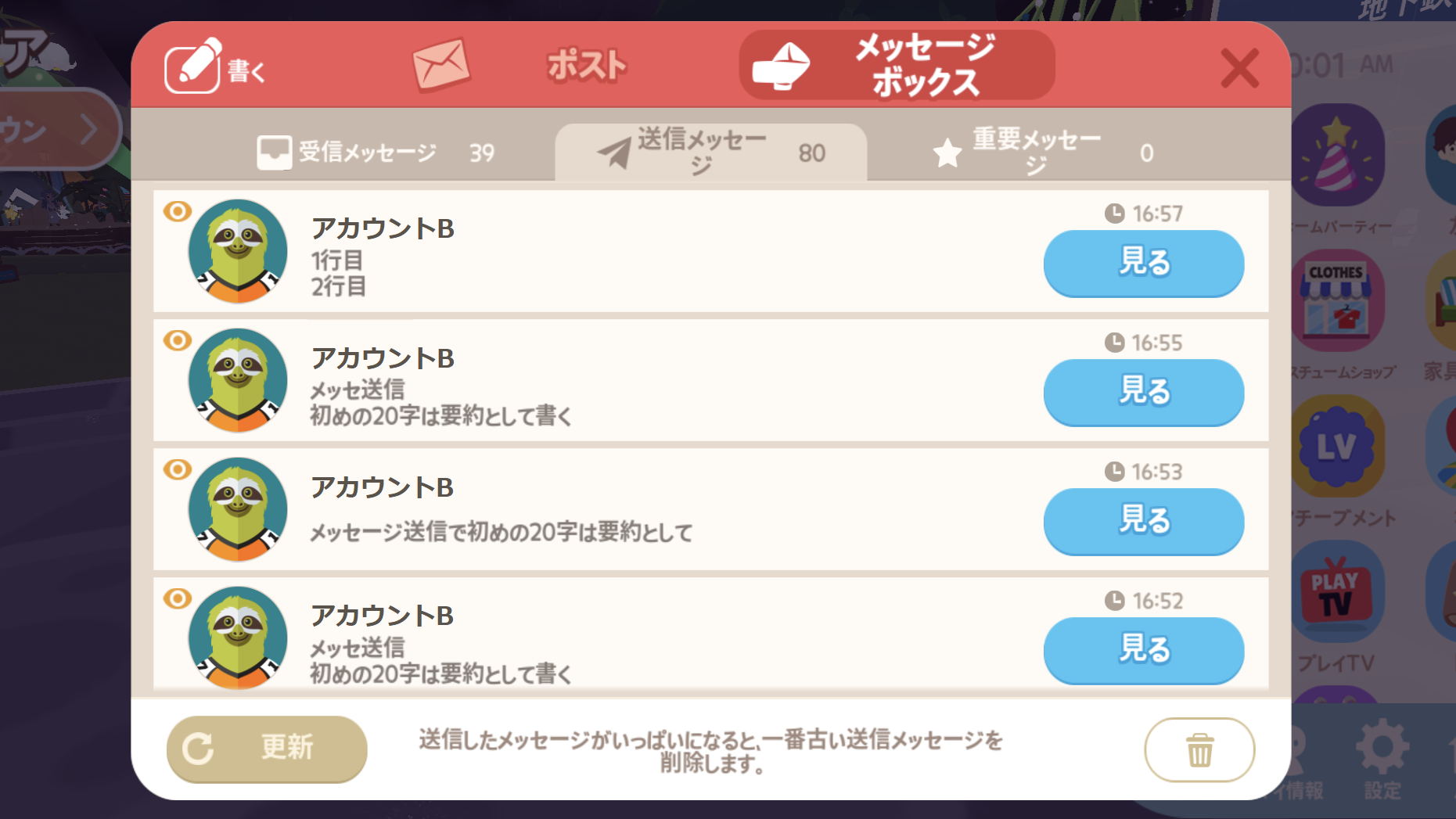Screen dimensions: 1456x819
Task: Switch to the 送信メッセージ sent tab
Action: (710, 152)
